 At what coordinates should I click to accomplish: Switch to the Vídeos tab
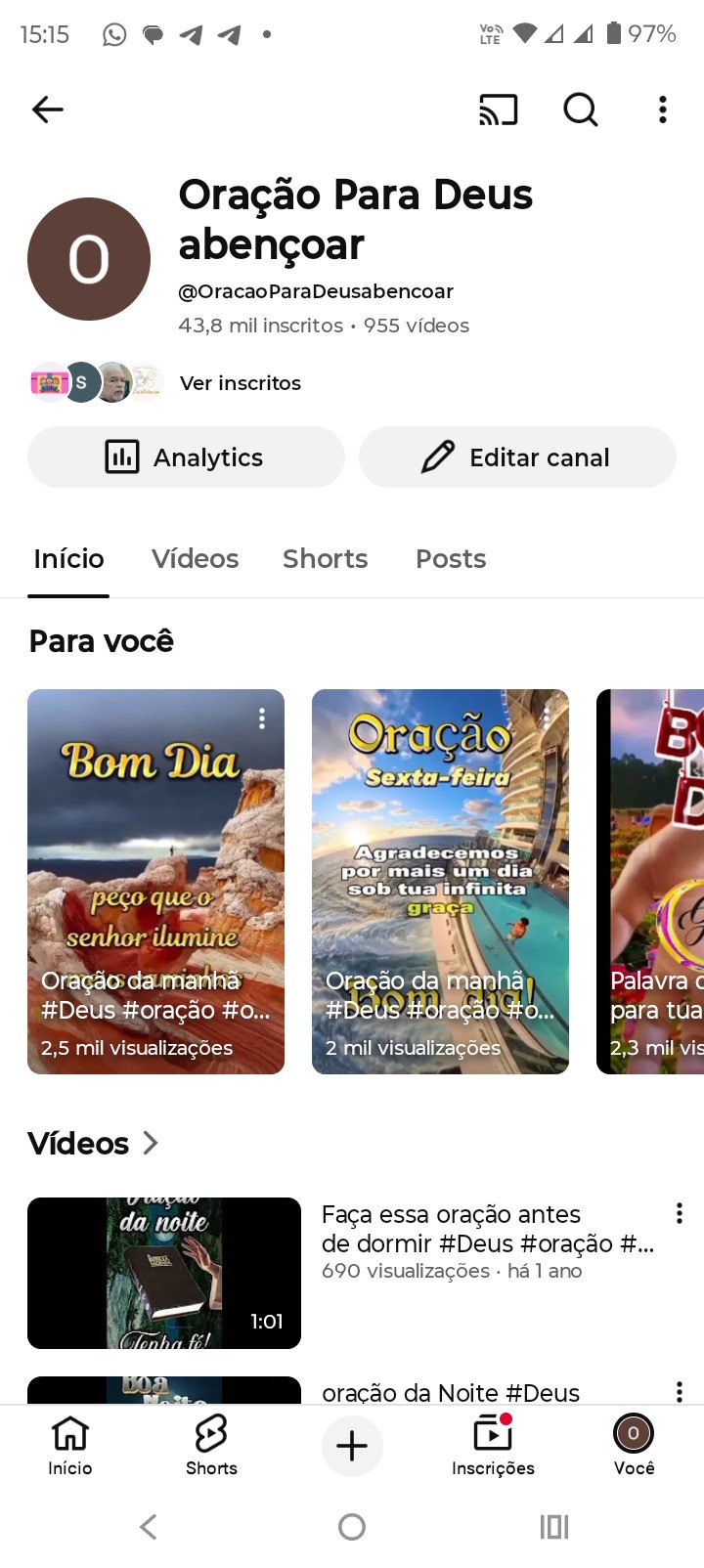(x=195, y=558)
